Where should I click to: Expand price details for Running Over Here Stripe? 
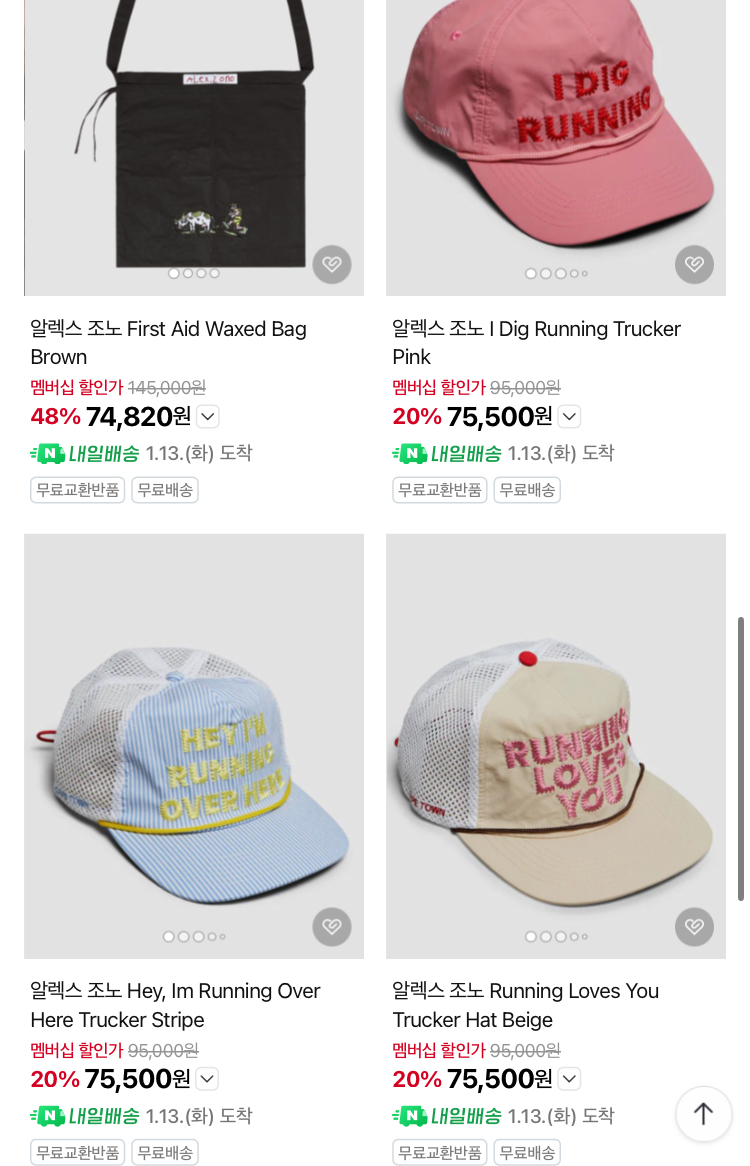(207, 1078)
